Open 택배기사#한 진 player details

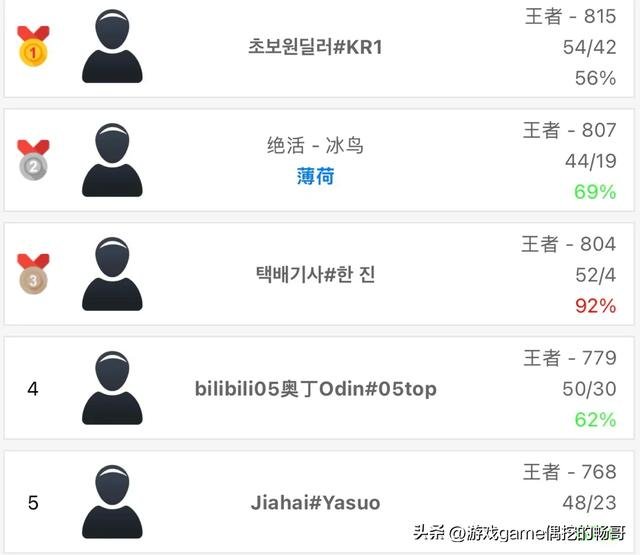(x=315, y=273)
